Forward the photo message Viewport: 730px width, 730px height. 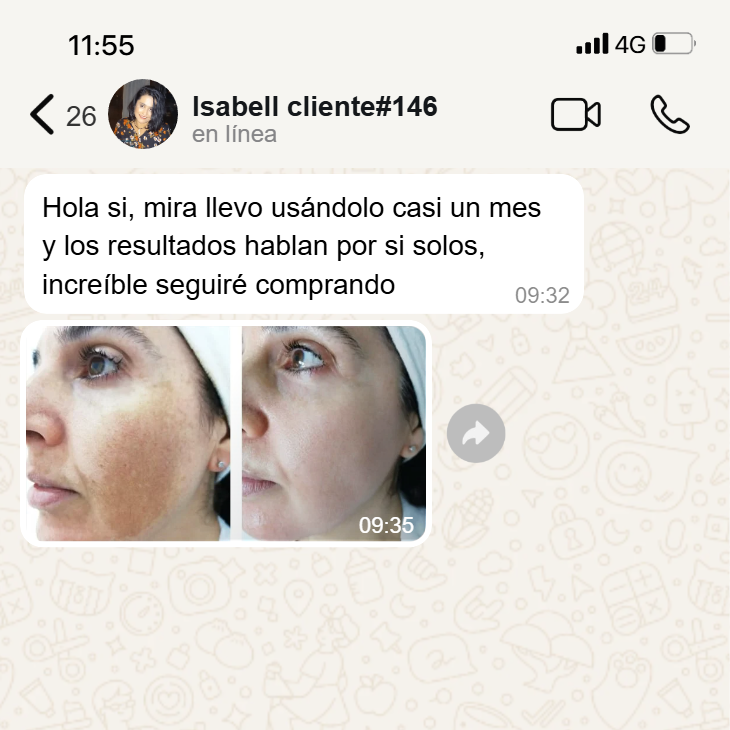476,434
